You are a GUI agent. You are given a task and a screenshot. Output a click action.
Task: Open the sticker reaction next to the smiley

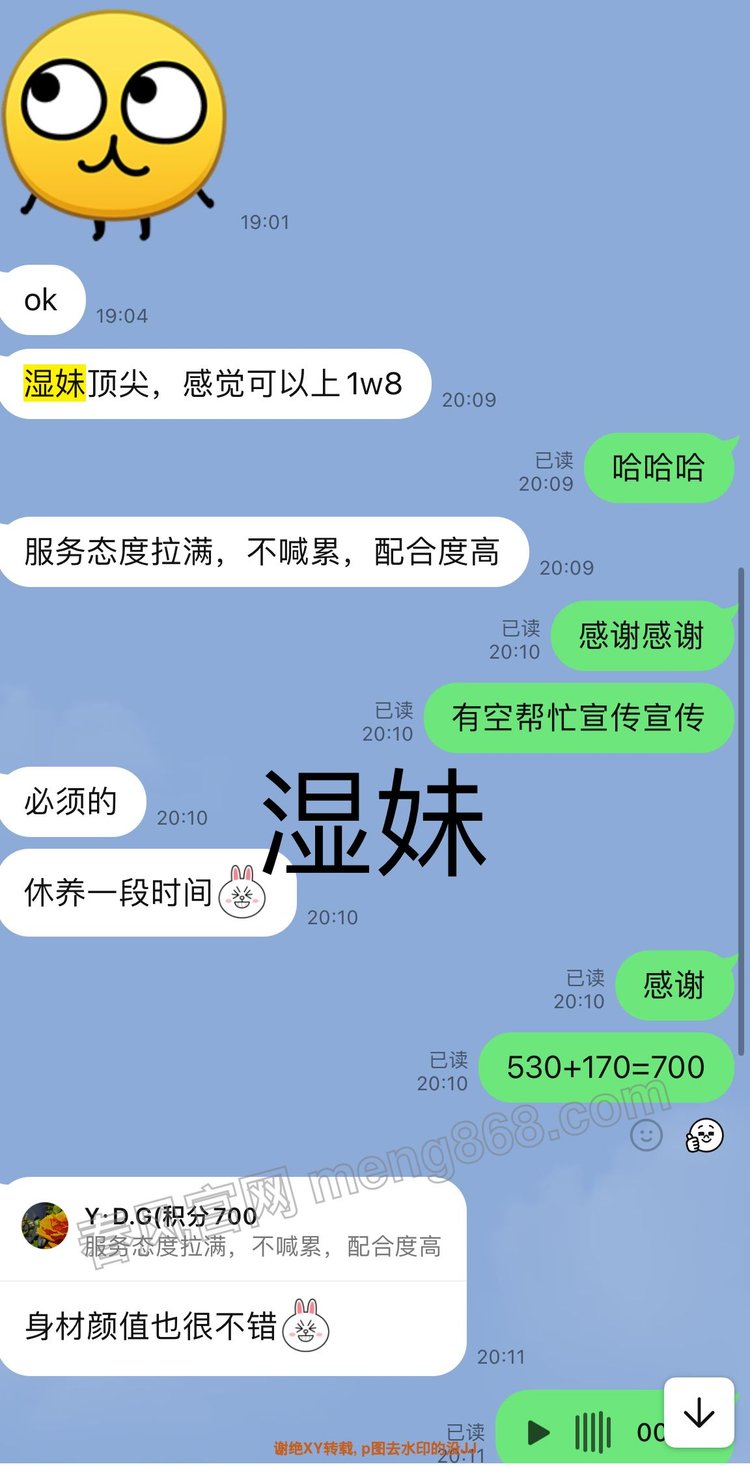tap(705, 1135)
